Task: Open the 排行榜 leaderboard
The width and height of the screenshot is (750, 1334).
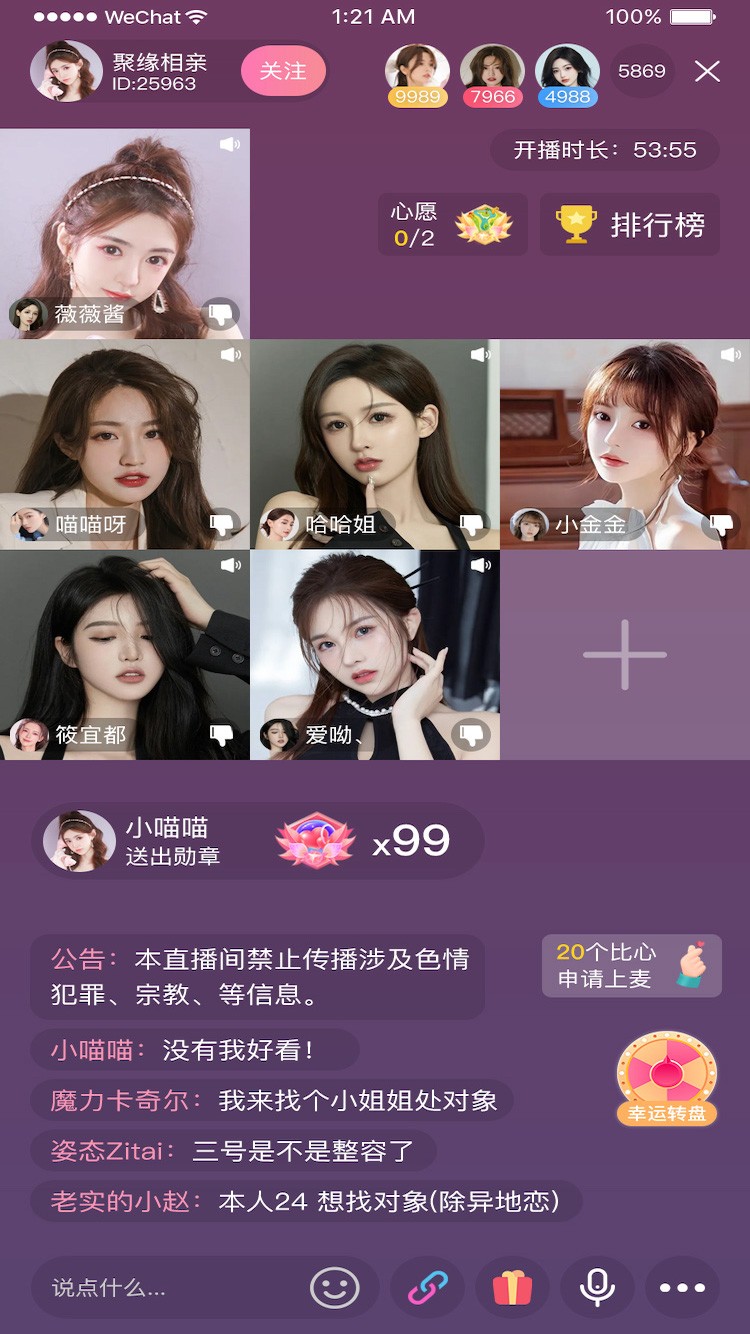Action: [630, 224]
